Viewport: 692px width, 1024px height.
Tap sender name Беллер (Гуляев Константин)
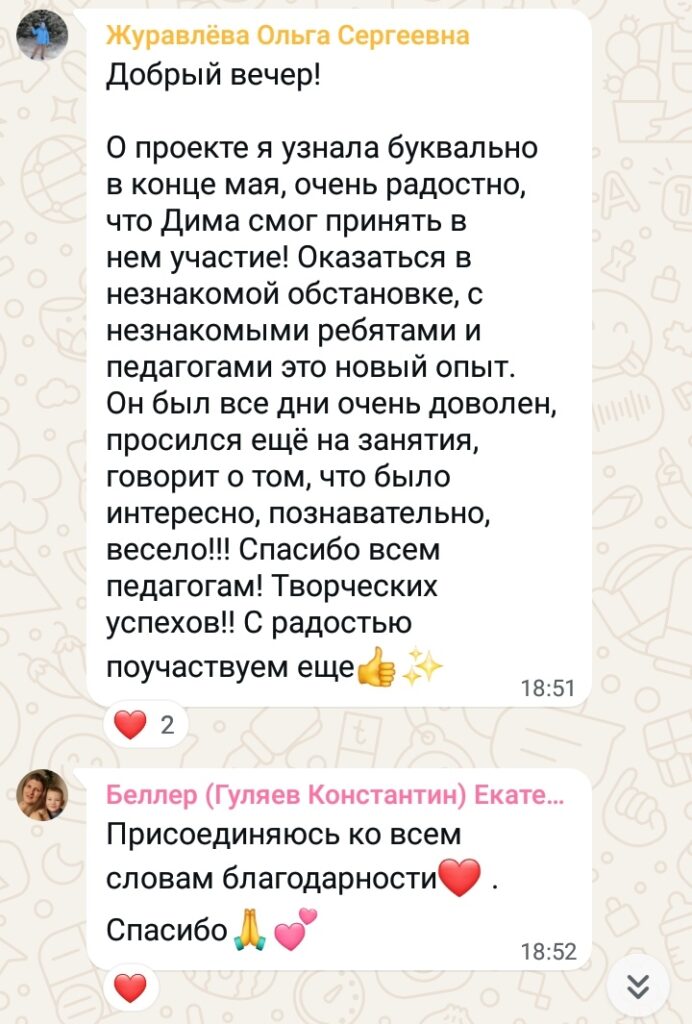coord(334,796)
